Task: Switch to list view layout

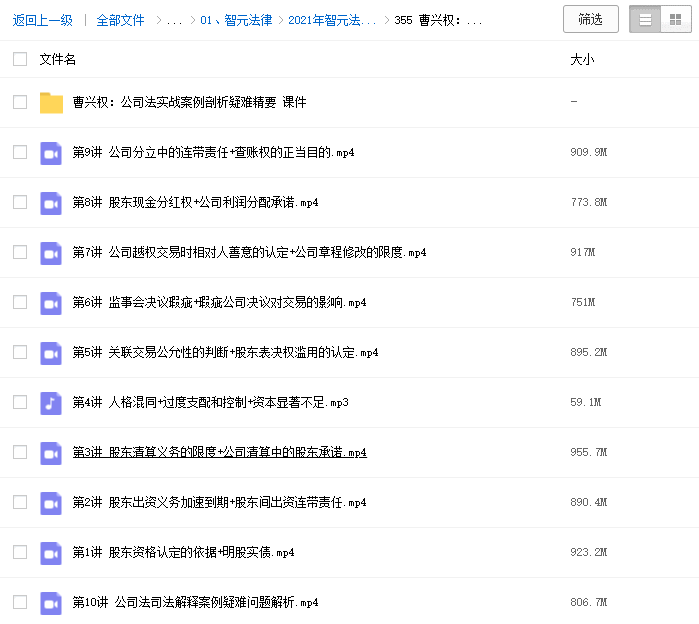Action: pyautogui.click(x=646, y=19)
